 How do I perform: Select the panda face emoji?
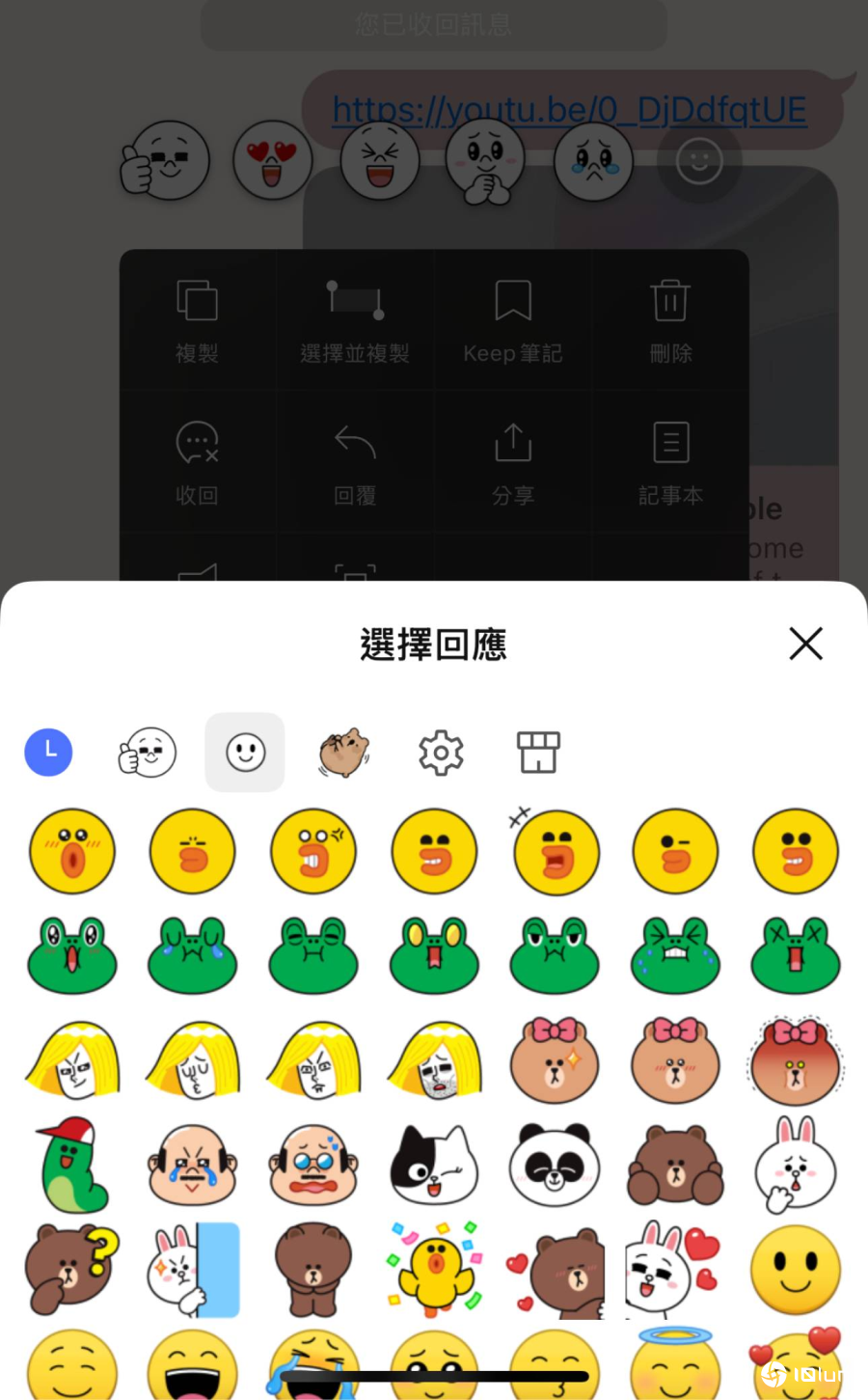pos(554,1166)
